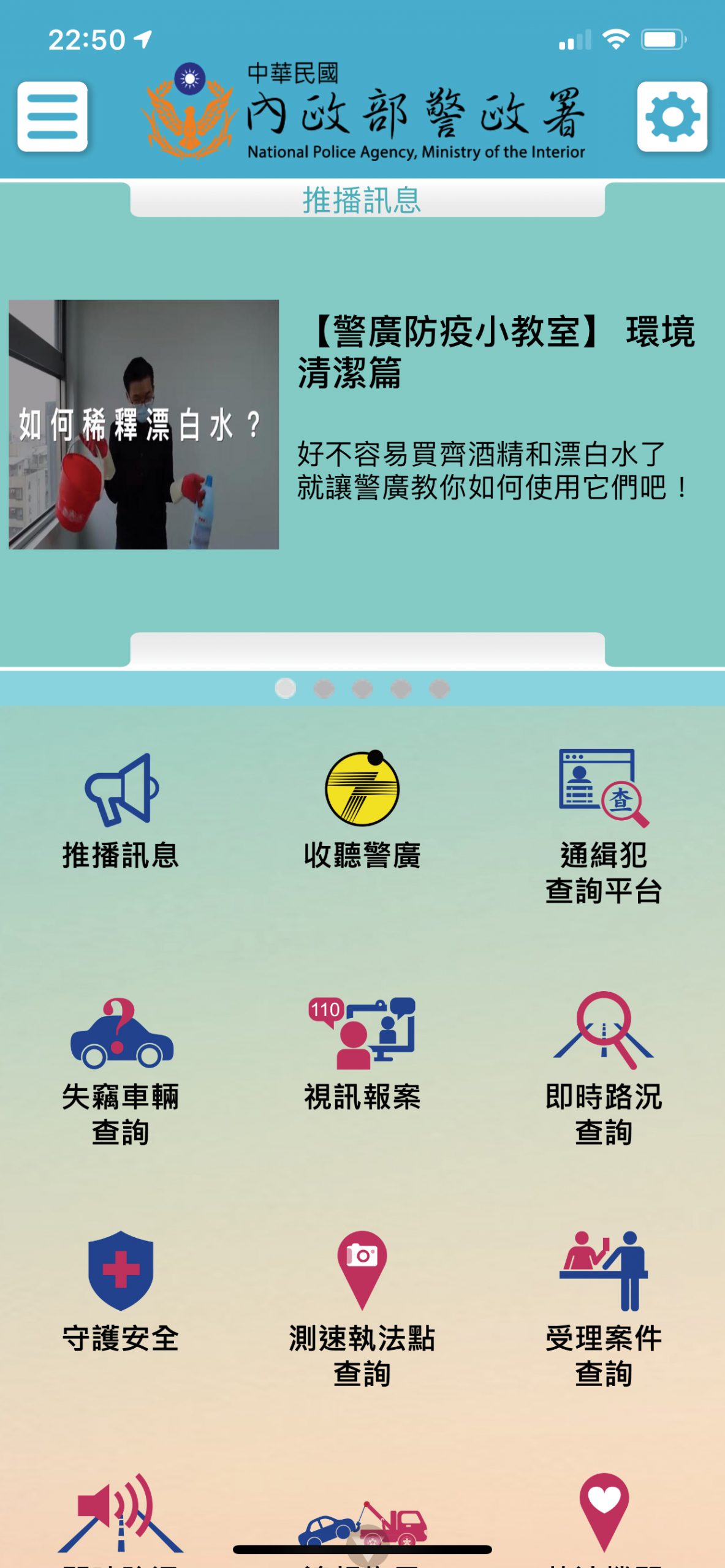
Task: Start 視訊報案 video reporting
Action: (362, 1051)
